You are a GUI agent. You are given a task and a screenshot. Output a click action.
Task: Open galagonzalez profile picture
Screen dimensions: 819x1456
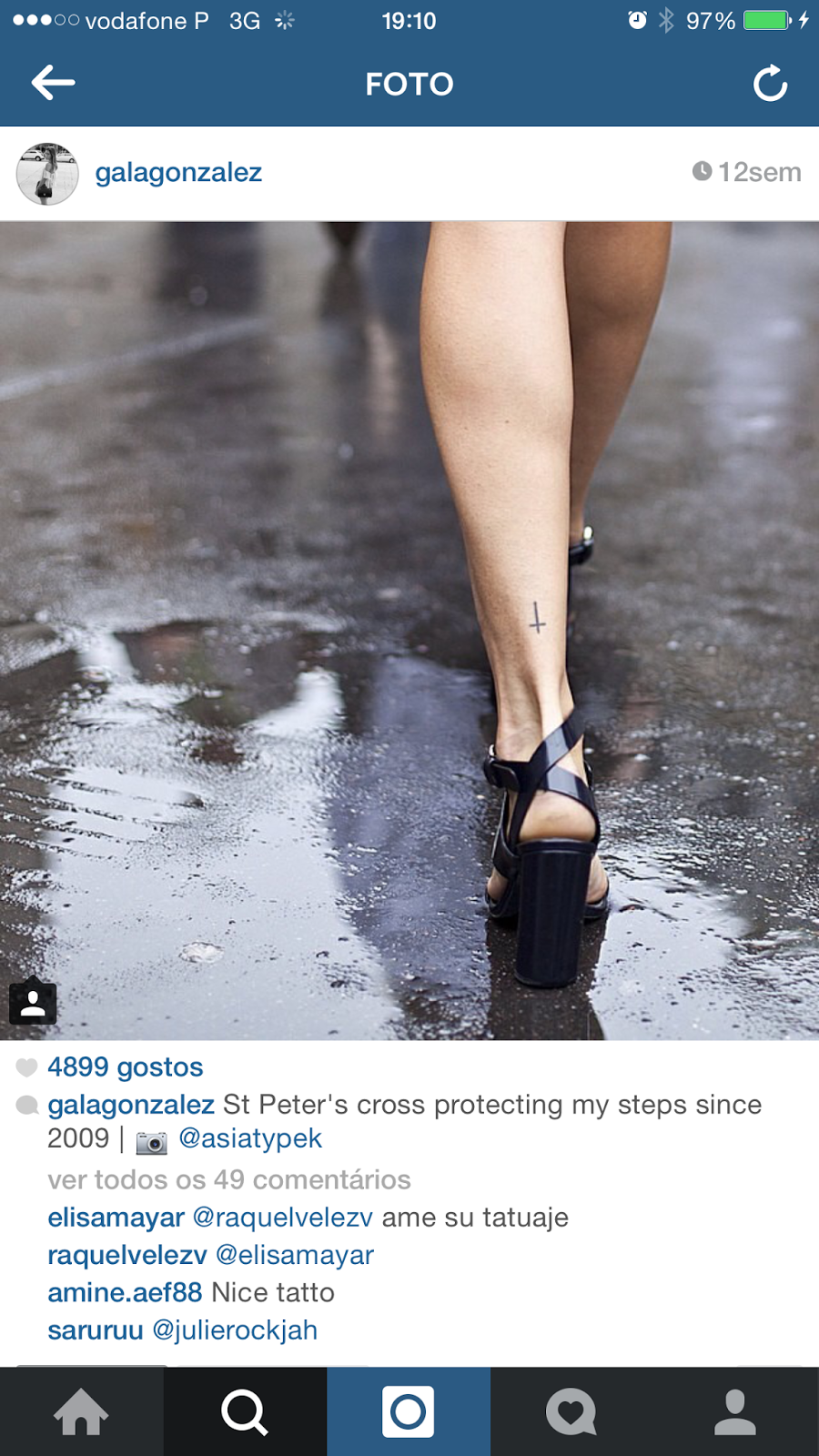click(x=47, y=173)
